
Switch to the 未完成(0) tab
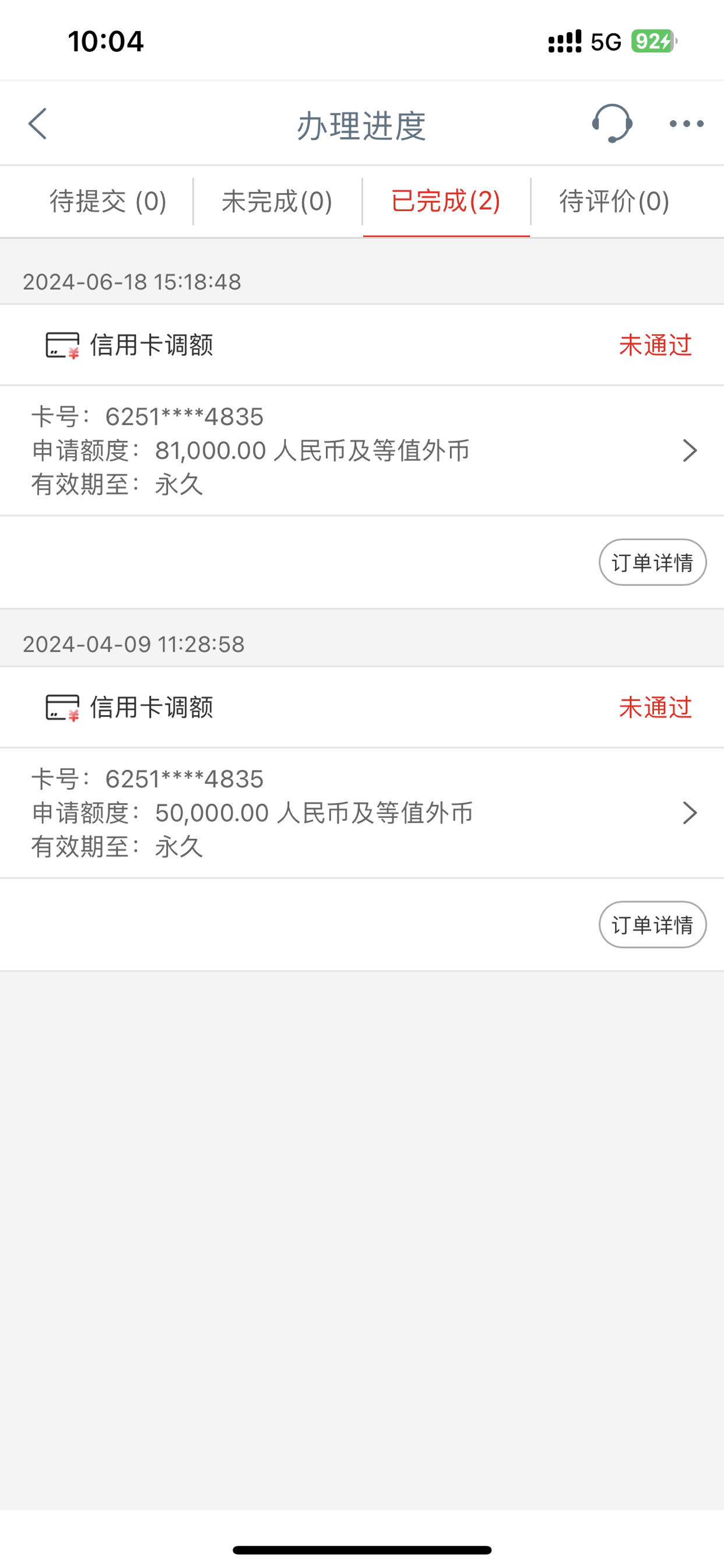tap(277, 201)
